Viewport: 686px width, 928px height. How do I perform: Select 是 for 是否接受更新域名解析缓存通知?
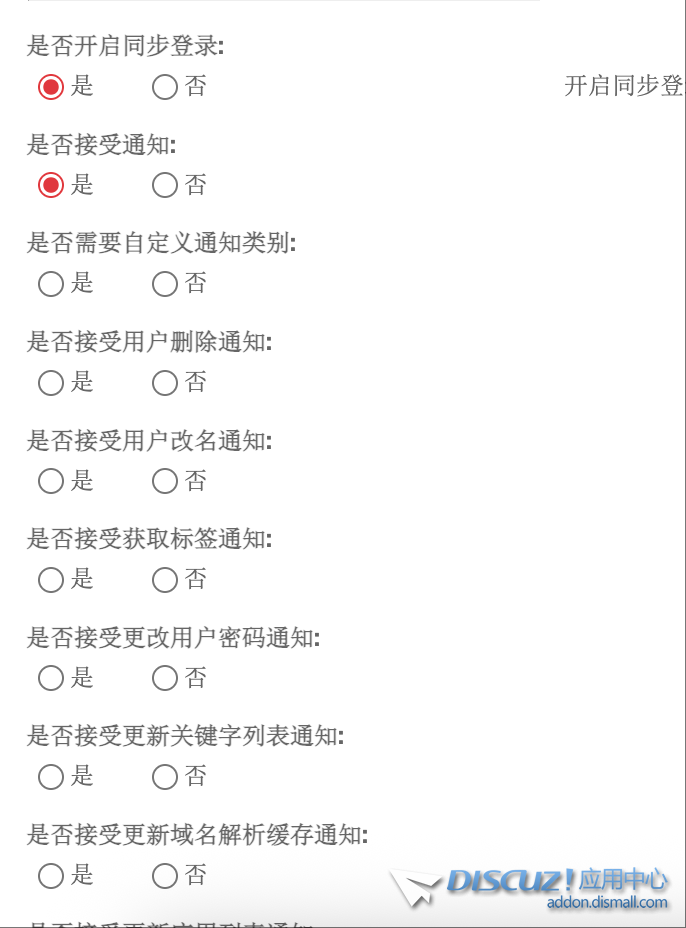pos(51,876)
